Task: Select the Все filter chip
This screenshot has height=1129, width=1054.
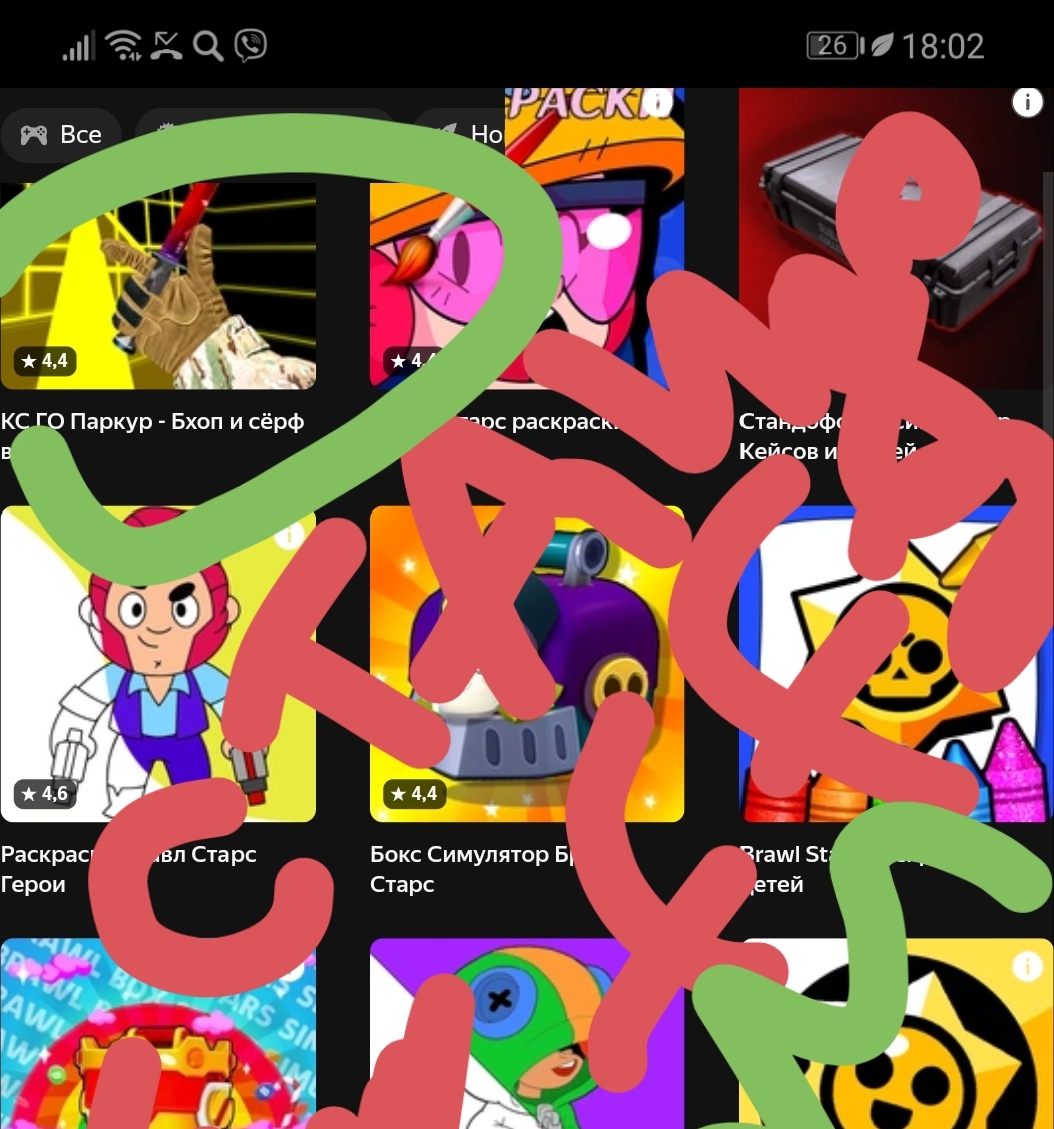Action: point(62,134)
